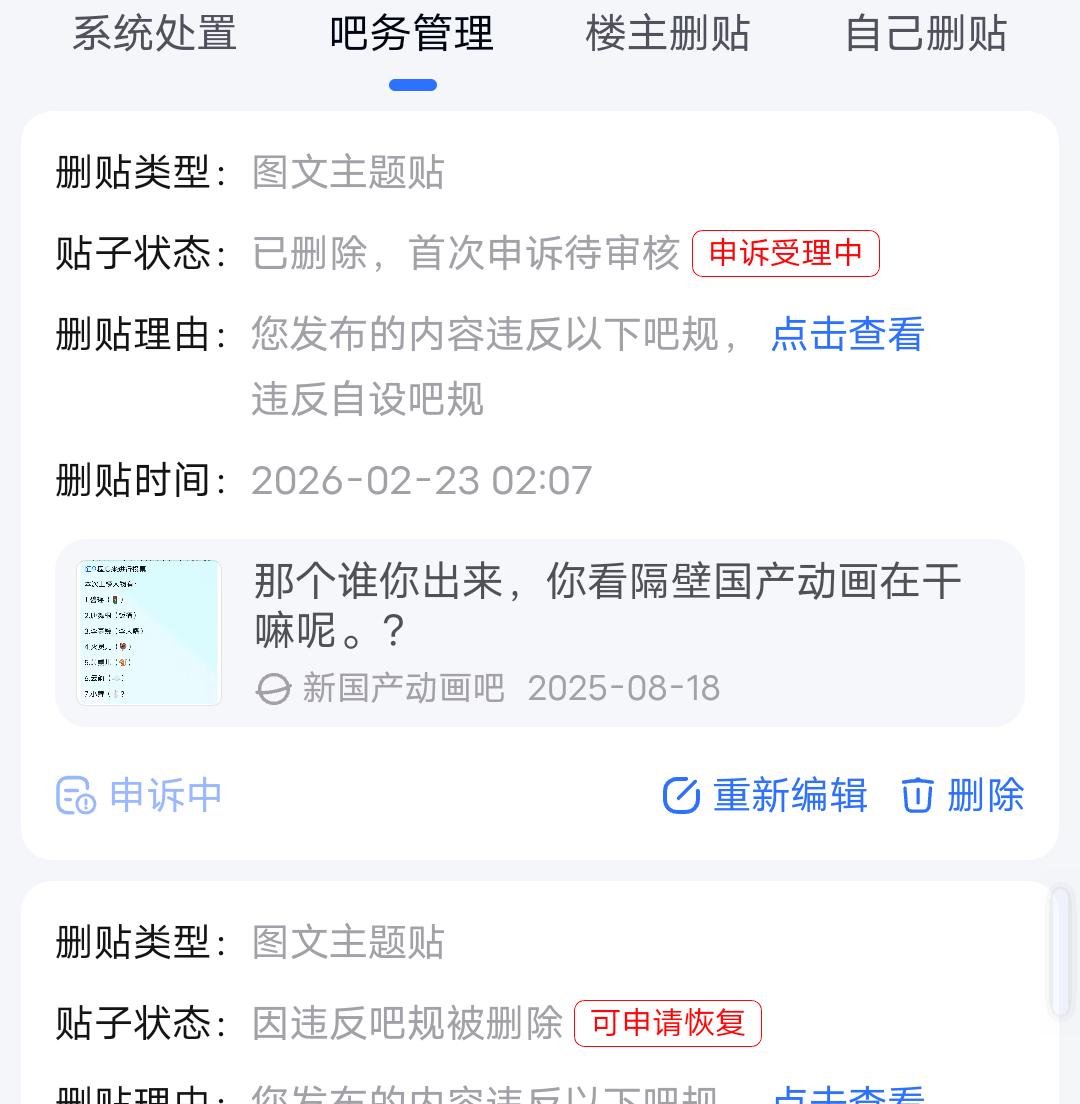This screenshot has width=1080, height=1104.
Task: Open the 楼主删贴 tab
Action: click(x=668, y=33)
